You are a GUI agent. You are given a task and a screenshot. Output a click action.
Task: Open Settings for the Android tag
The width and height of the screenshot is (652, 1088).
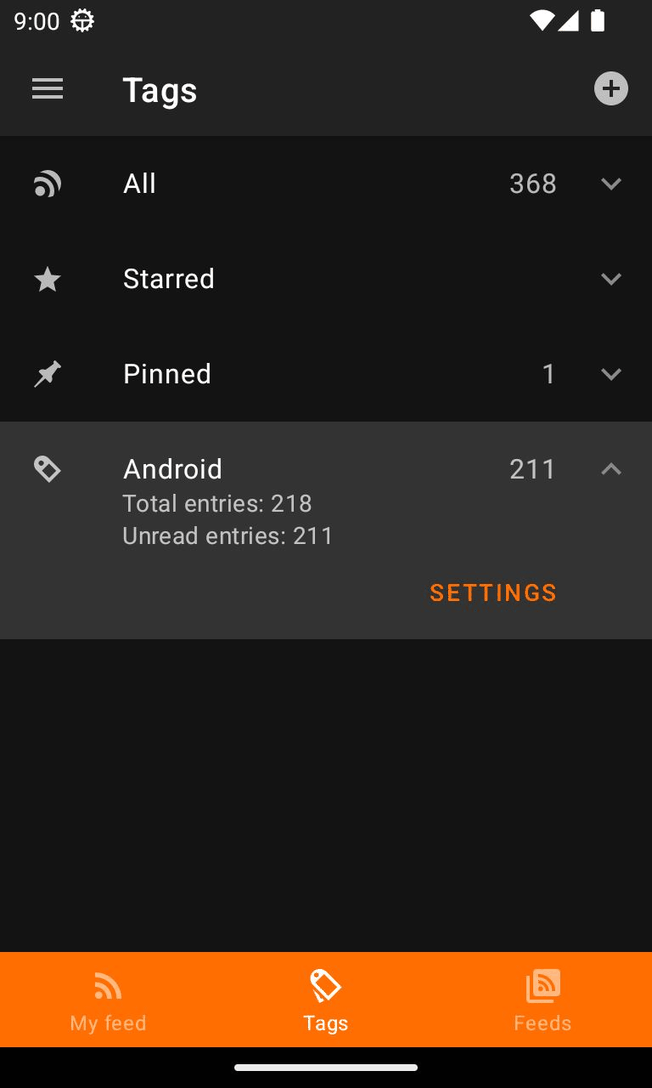[493, 592]
